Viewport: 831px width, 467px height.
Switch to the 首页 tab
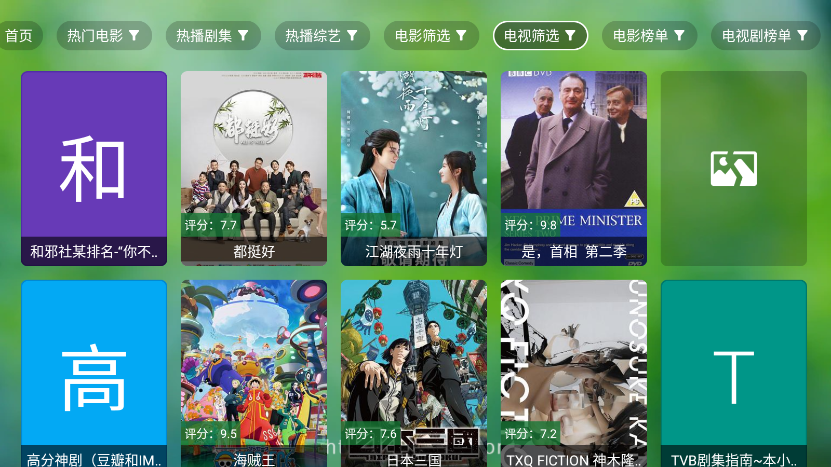pyautogui.click(x=19, y=36)
